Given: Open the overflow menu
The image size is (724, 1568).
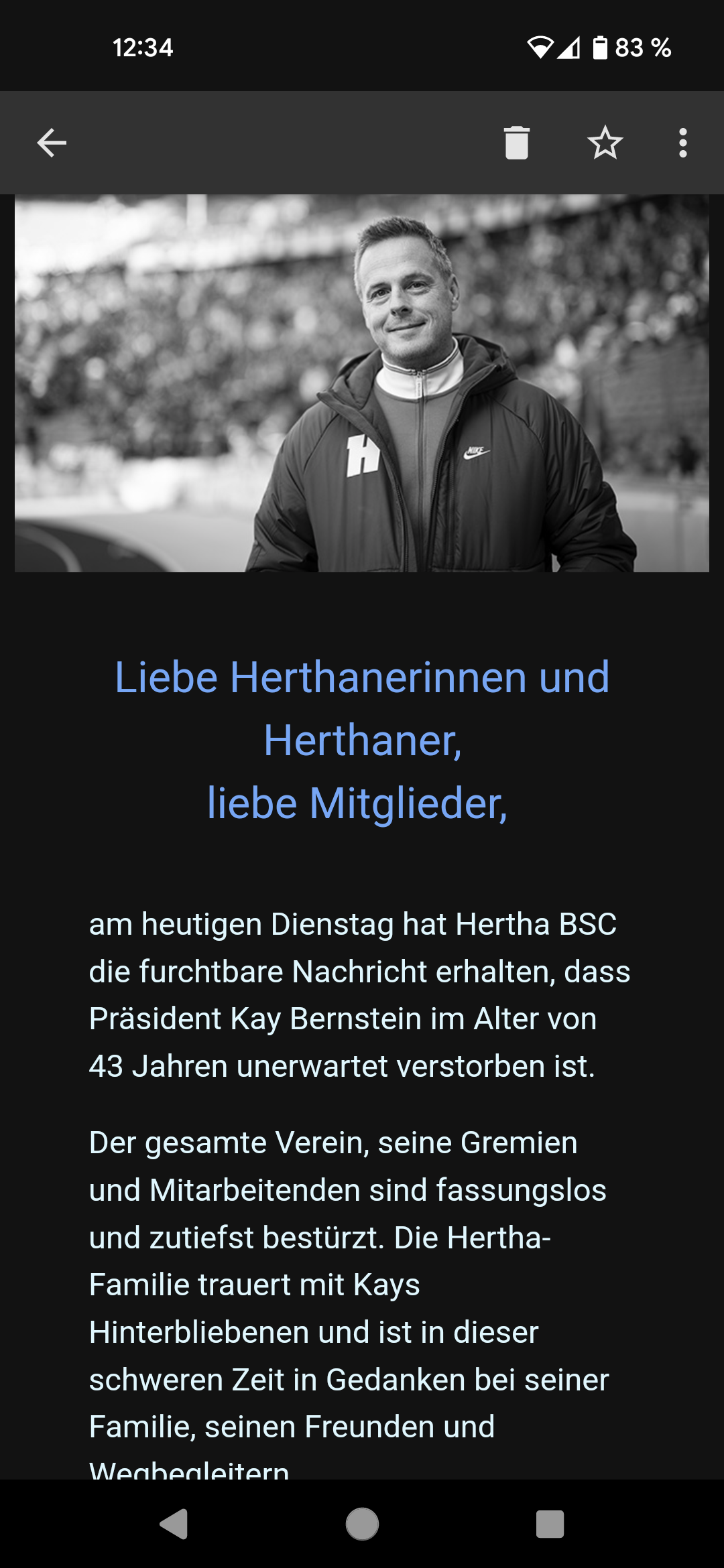Looking at the screenshot, I should (682, 143).
